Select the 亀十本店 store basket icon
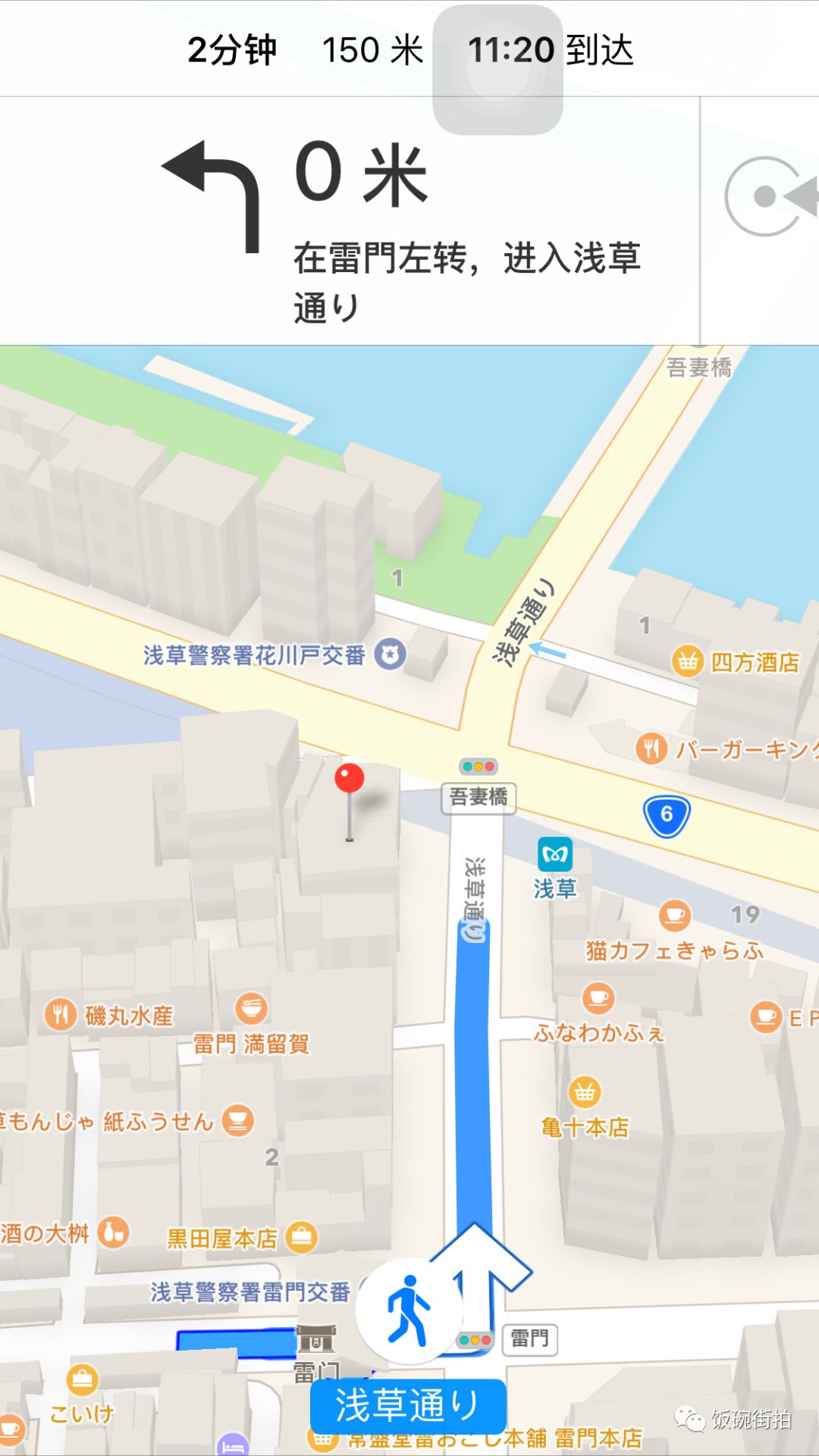The image size is (819, 1456). click(x=584, y=1092)
